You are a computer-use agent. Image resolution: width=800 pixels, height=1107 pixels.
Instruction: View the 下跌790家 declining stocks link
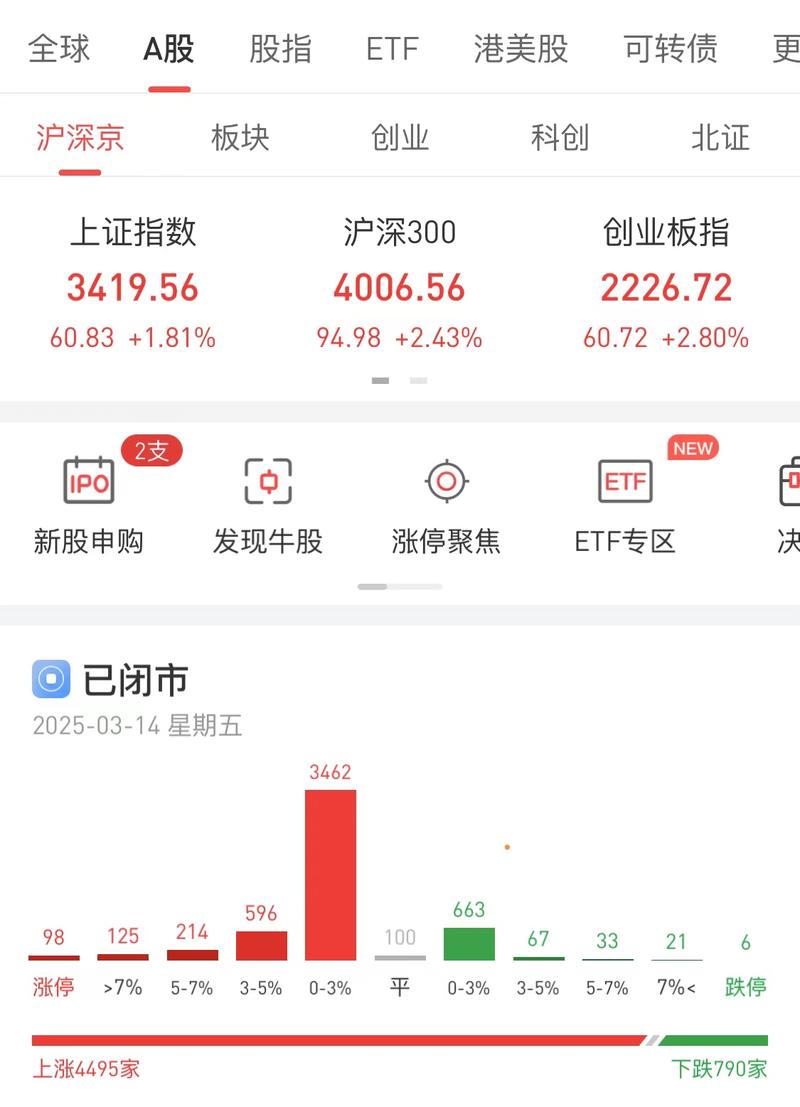714,1069
